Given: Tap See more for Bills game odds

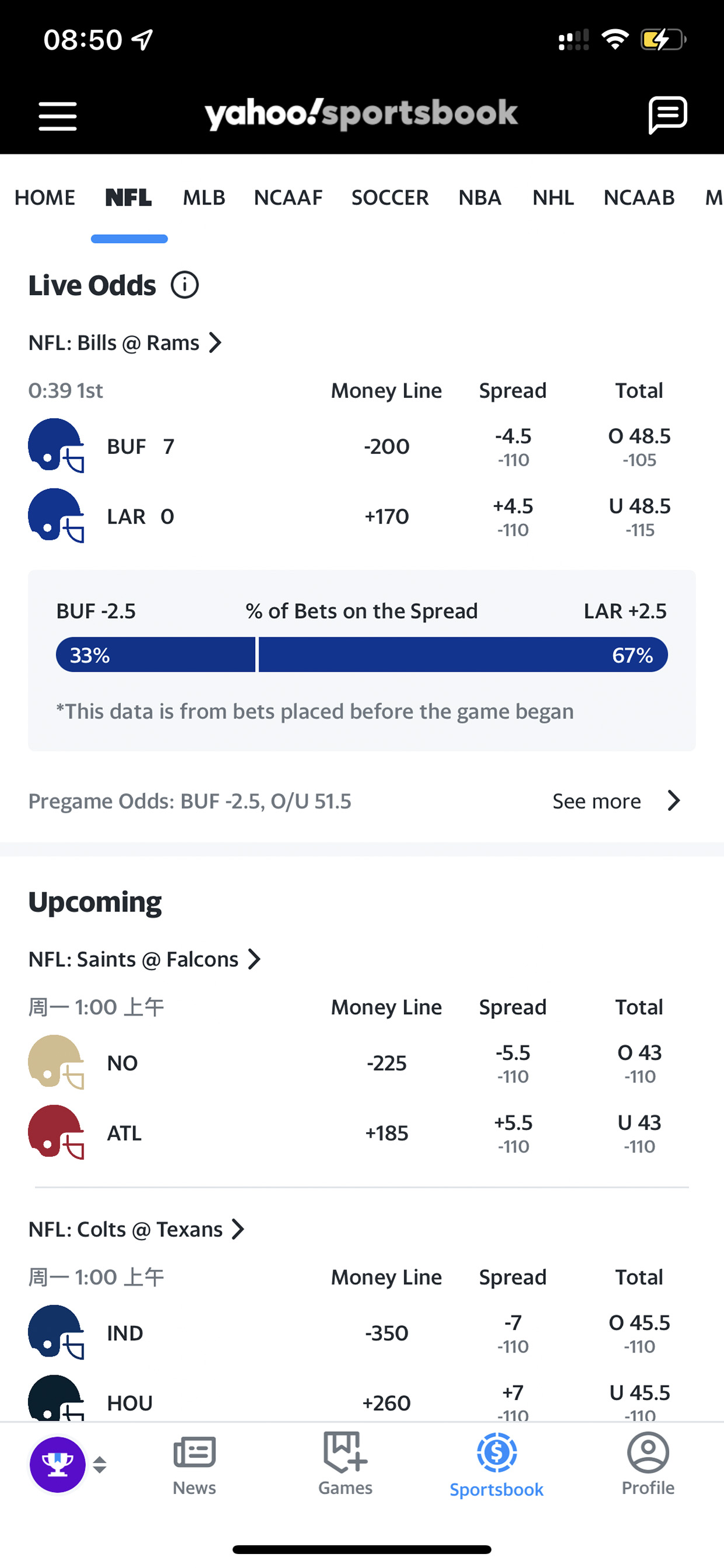Looking at the screenshot, I should coord(617,801).
